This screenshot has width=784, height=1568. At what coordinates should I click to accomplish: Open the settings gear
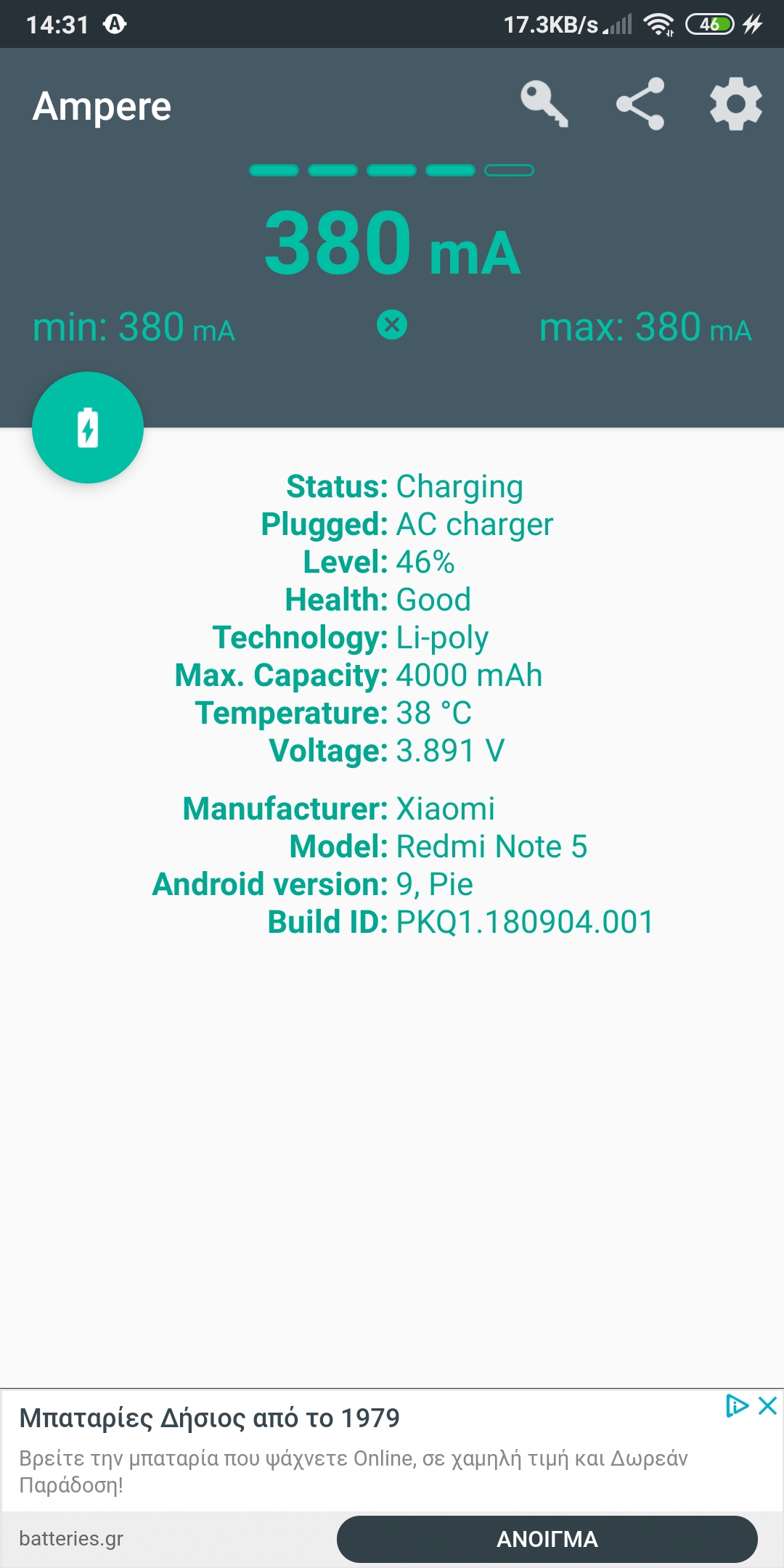(x=735, y=104)
